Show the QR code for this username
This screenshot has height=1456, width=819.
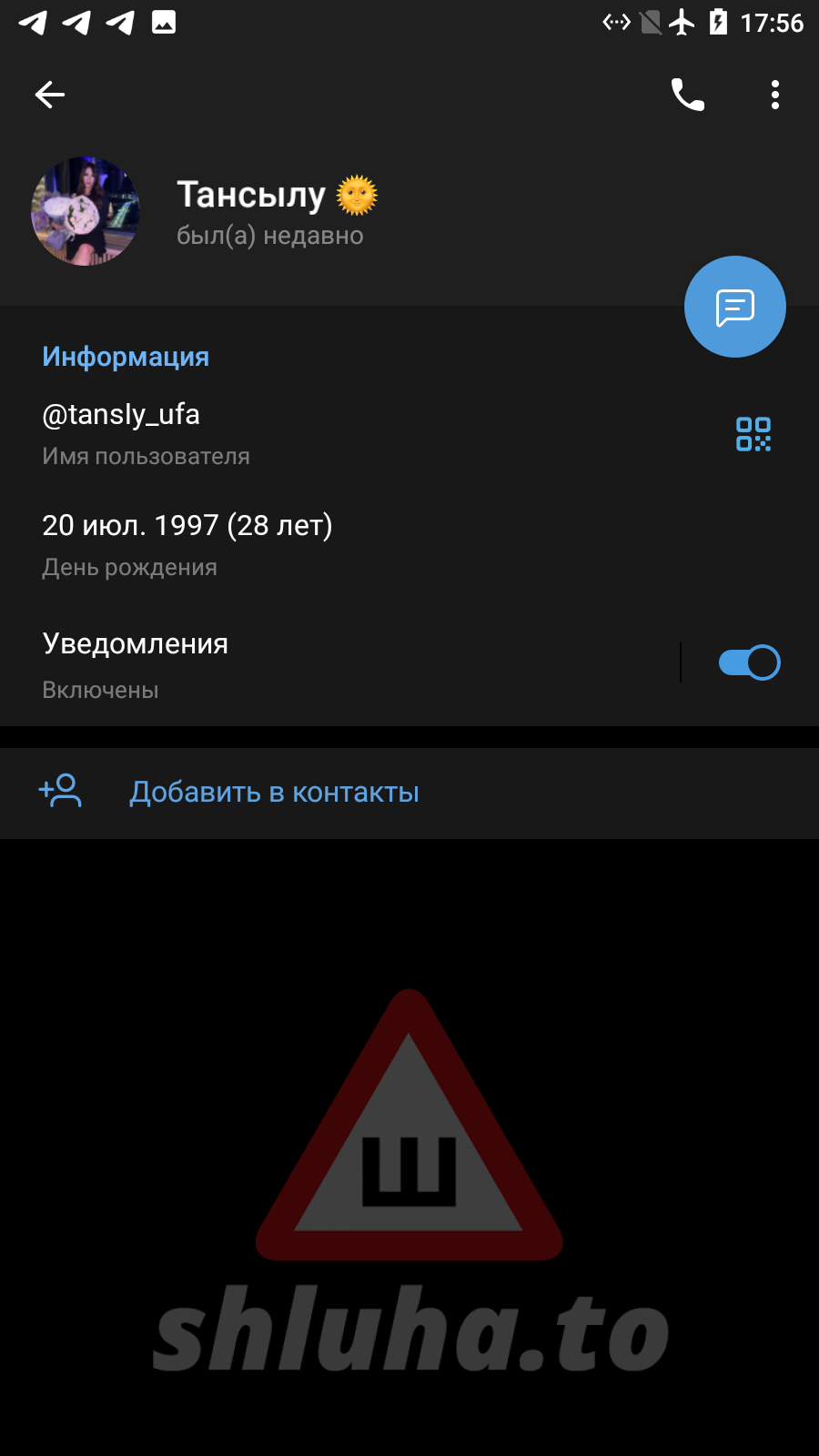coord(753,434)
